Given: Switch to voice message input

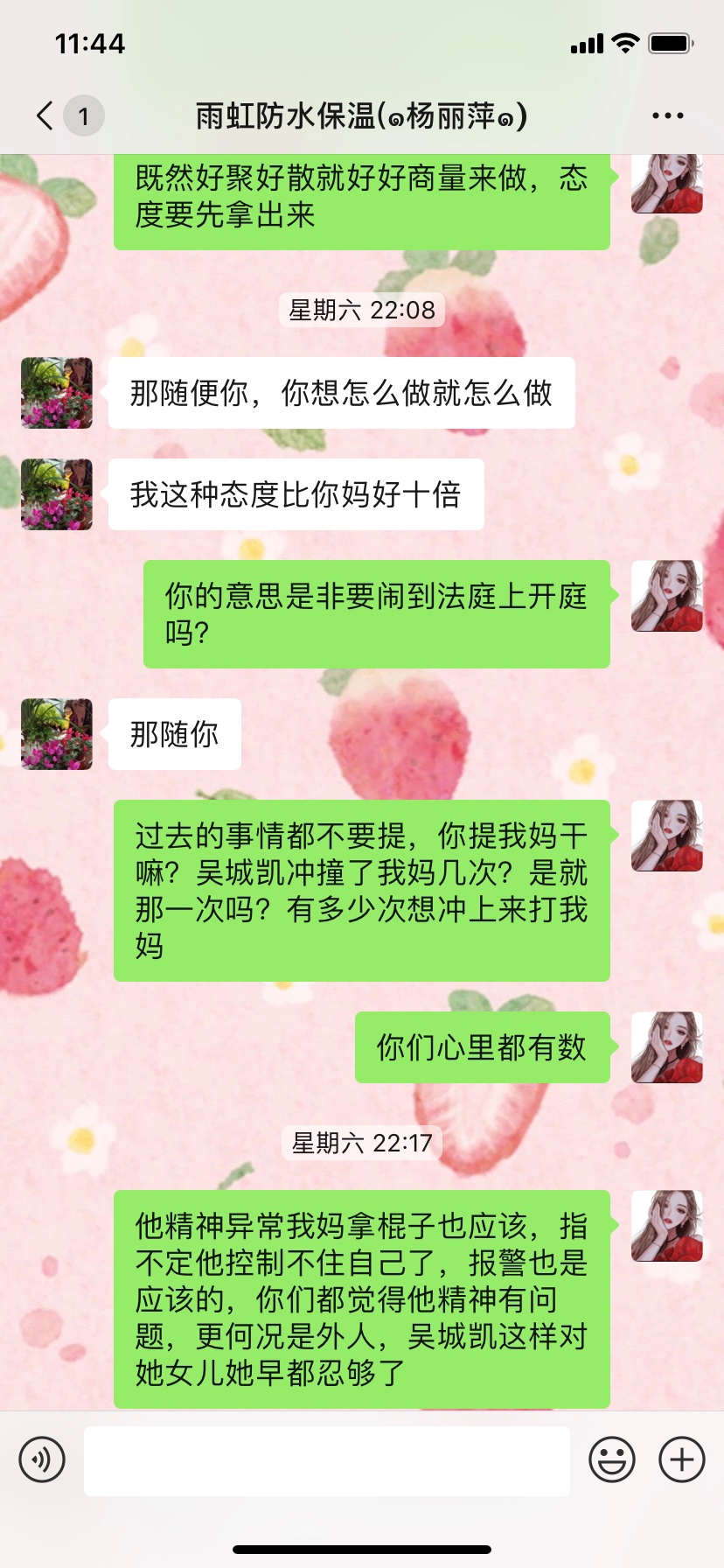Looking at the screenshot, I should [x=42, y=1459].
